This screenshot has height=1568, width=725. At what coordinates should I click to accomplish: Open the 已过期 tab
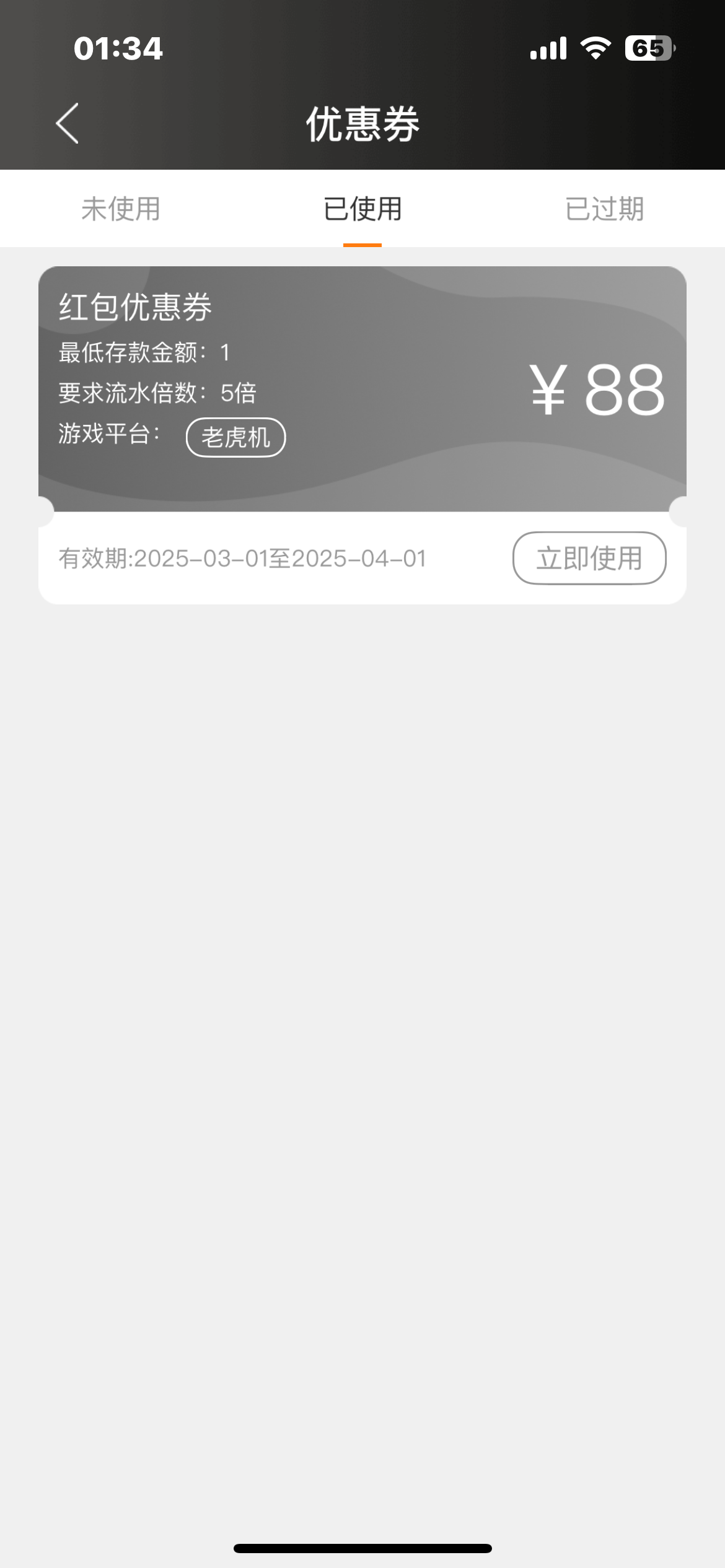pos(604,209)
